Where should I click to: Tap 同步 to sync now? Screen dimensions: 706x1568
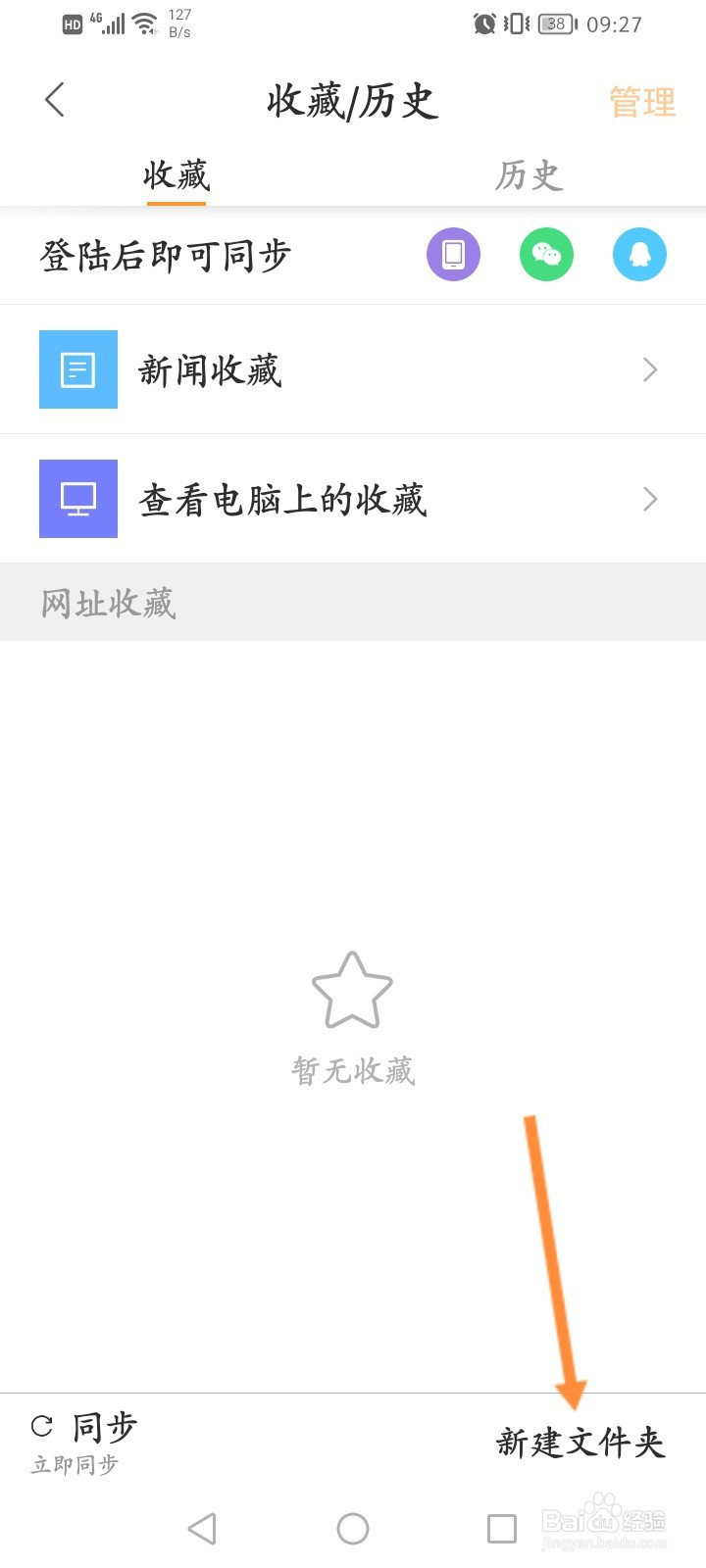click(x=86, y=1441)
